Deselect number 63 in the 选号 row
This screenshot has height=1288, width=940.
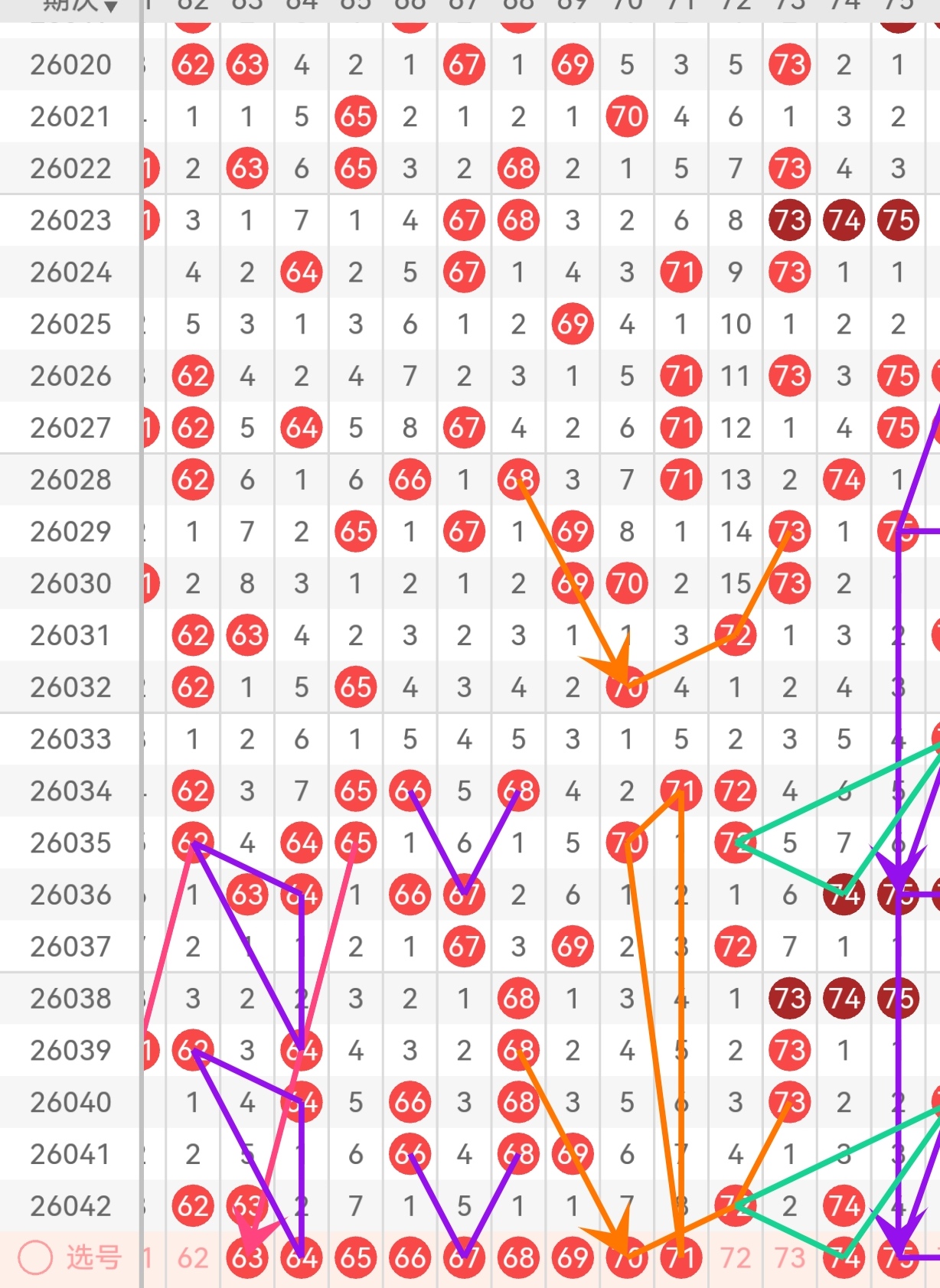(x=247, y=1257)
